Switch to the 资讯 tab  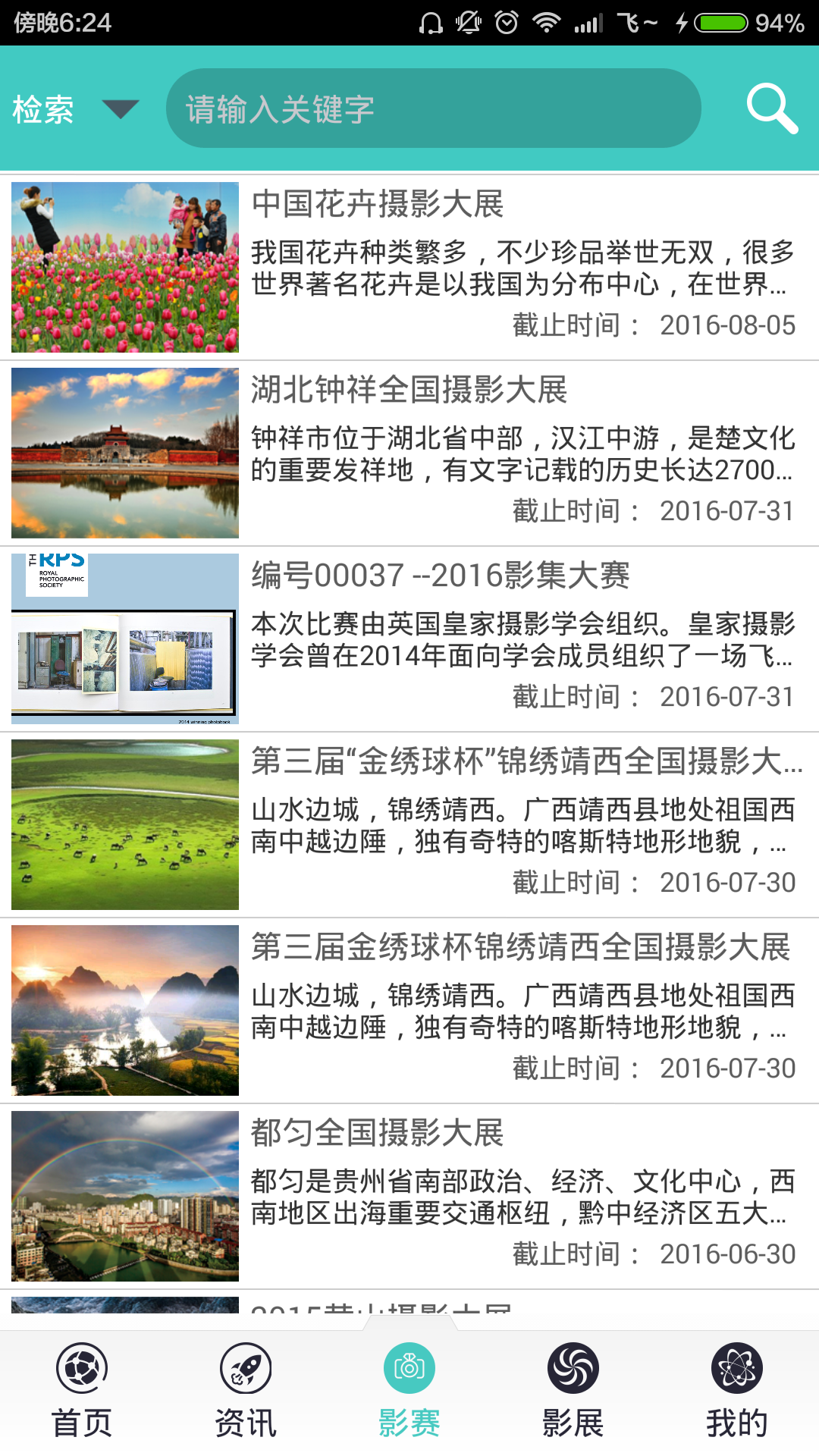246,1392
